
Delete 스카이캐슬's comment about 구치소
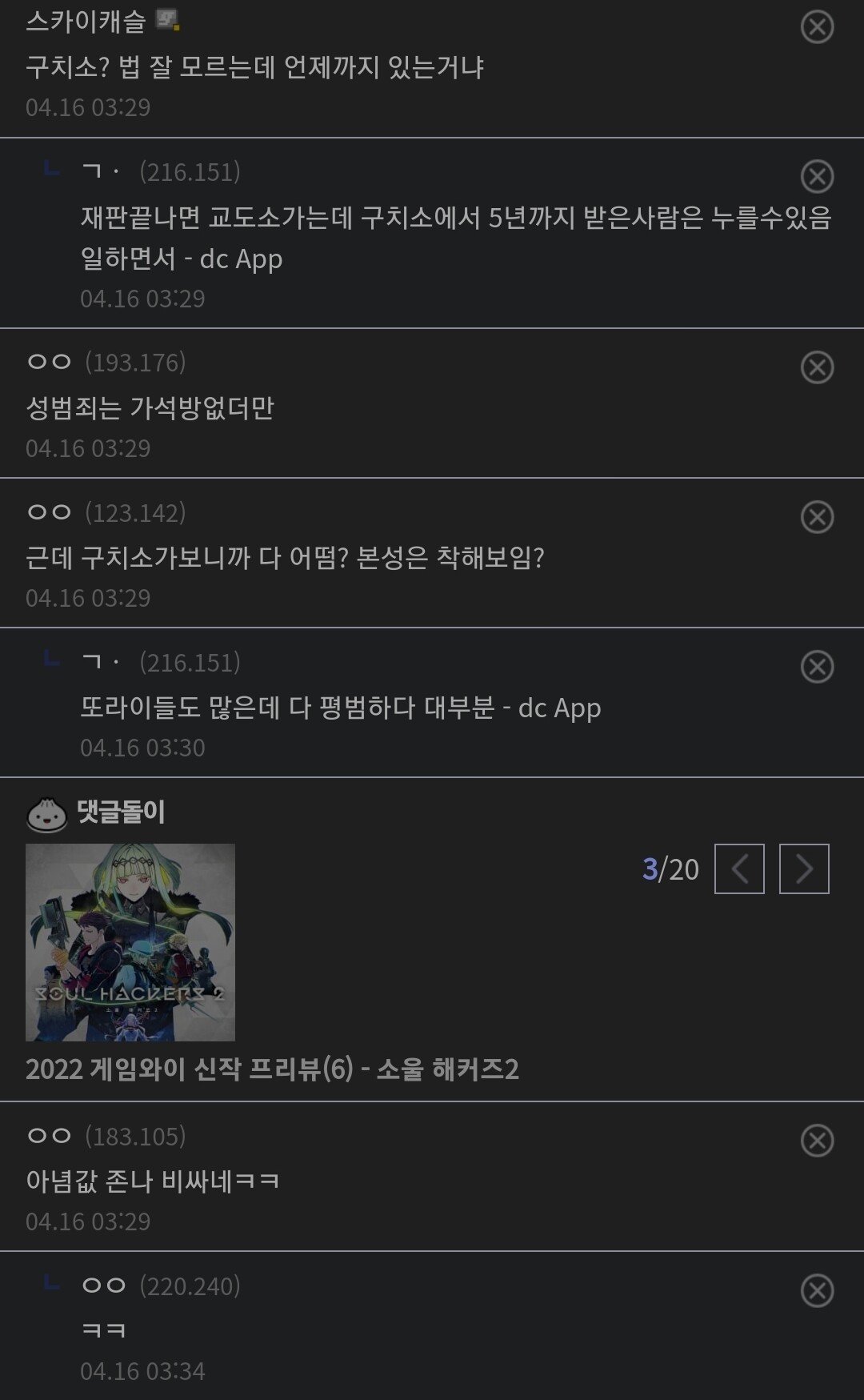(x=817, y=27)
